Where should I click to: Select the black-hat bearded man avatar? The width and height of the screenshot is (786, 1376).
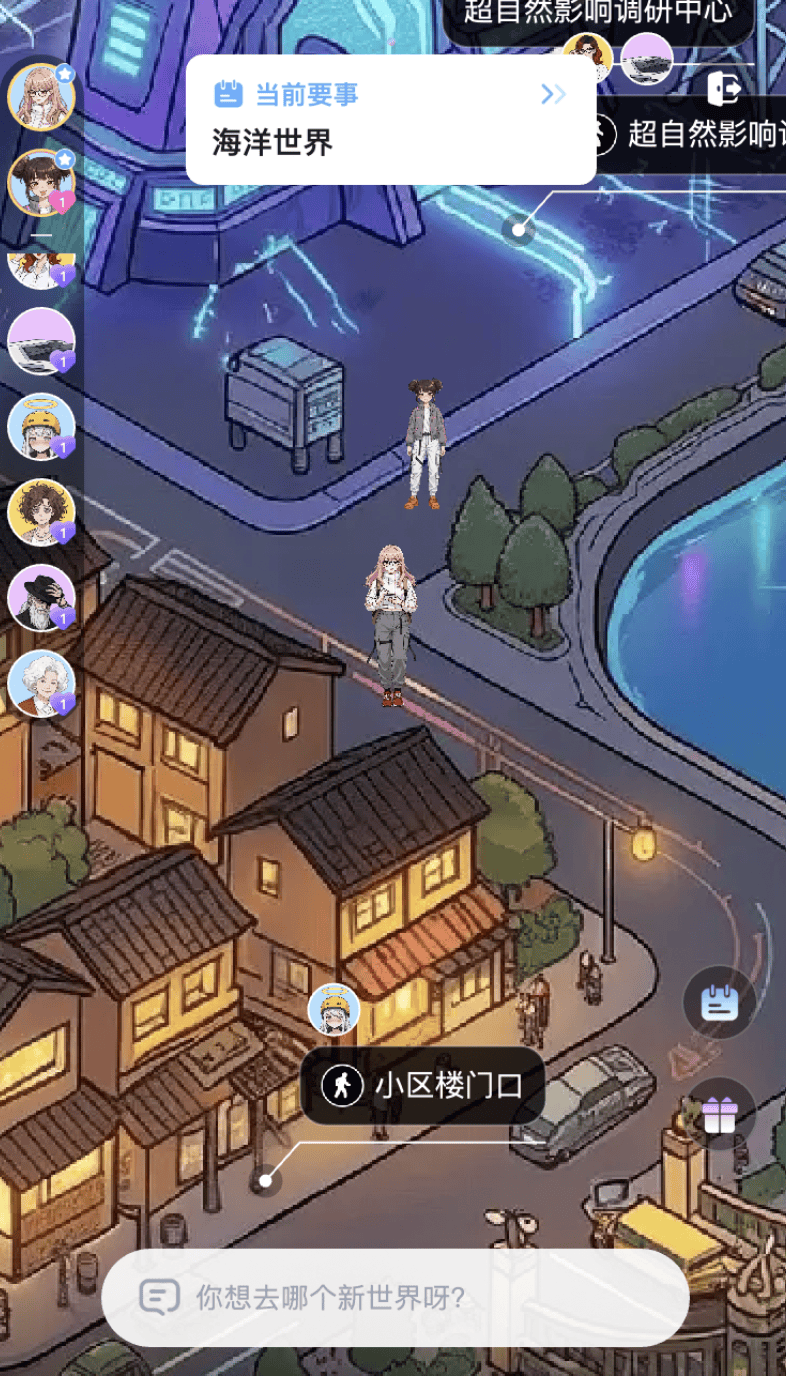coord(41,598)
